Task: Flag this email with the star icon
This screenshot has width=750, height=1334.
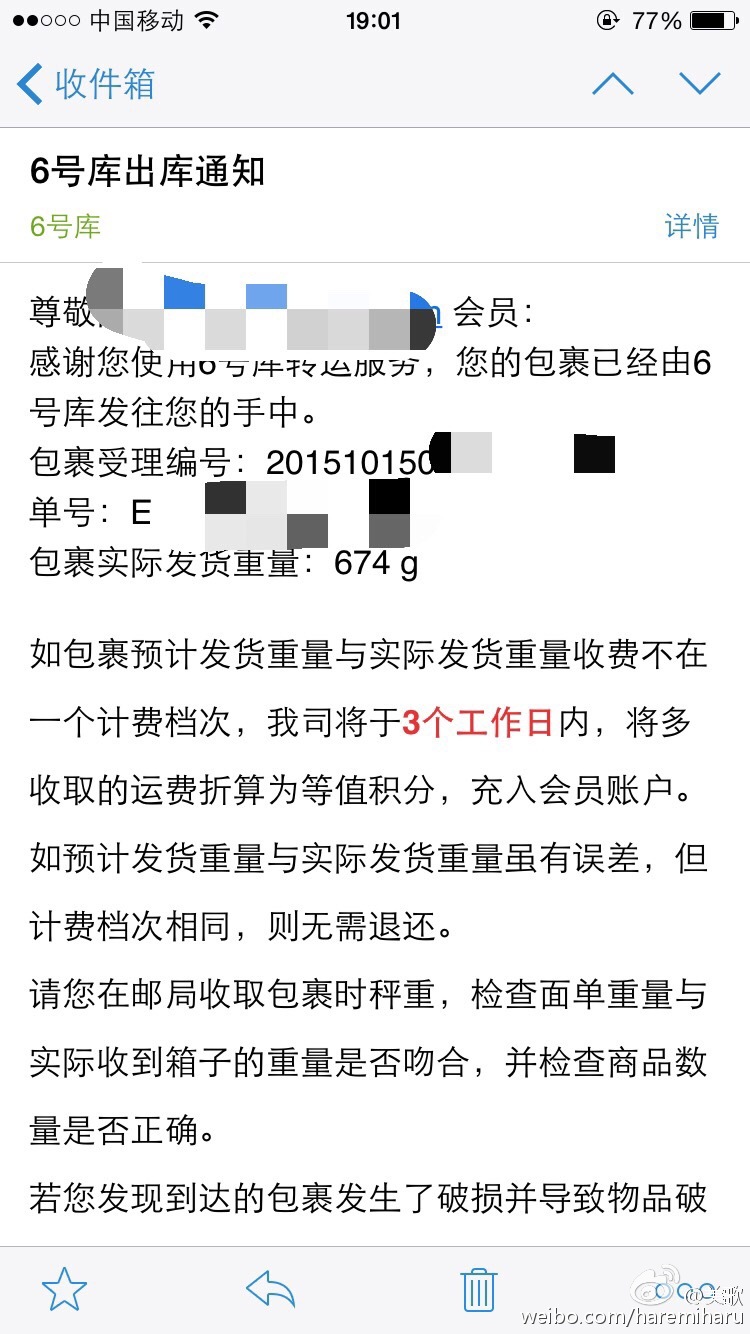Action: [x=65, y=1289]
